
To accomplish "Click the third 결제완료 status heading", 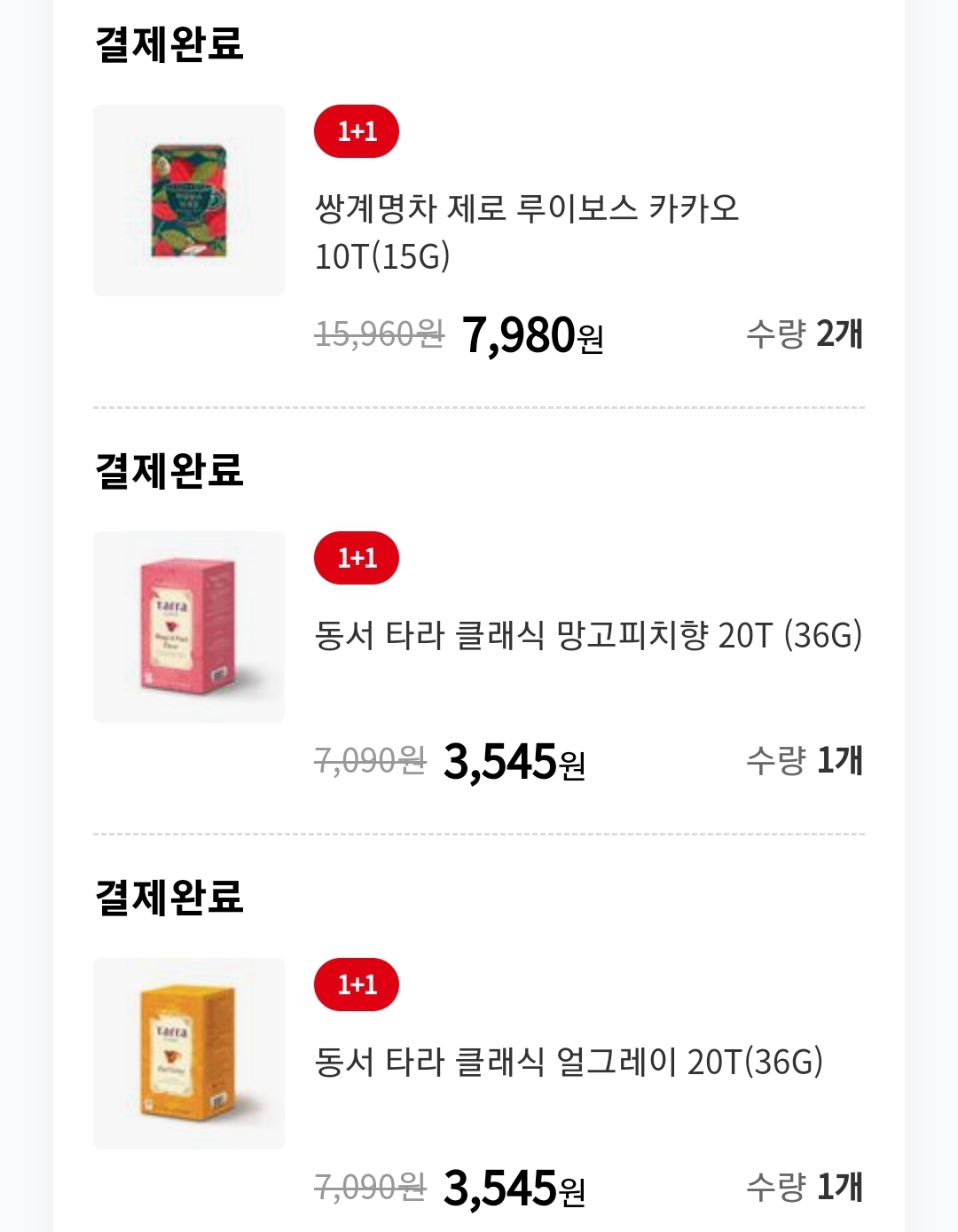I will pyautogui.click(x=169, y=898).
